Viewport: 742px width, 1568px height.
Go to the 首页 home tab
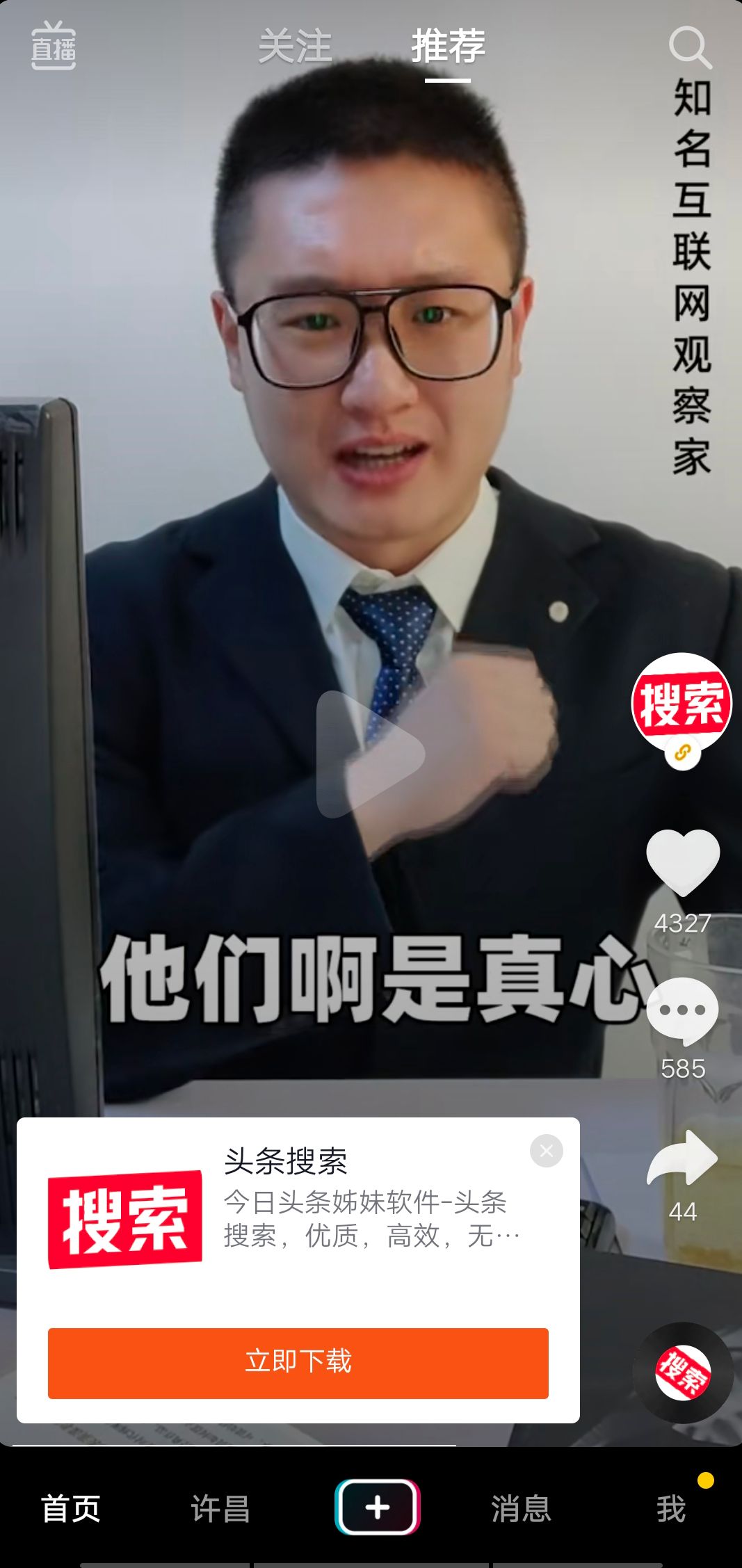point(71,1508)
